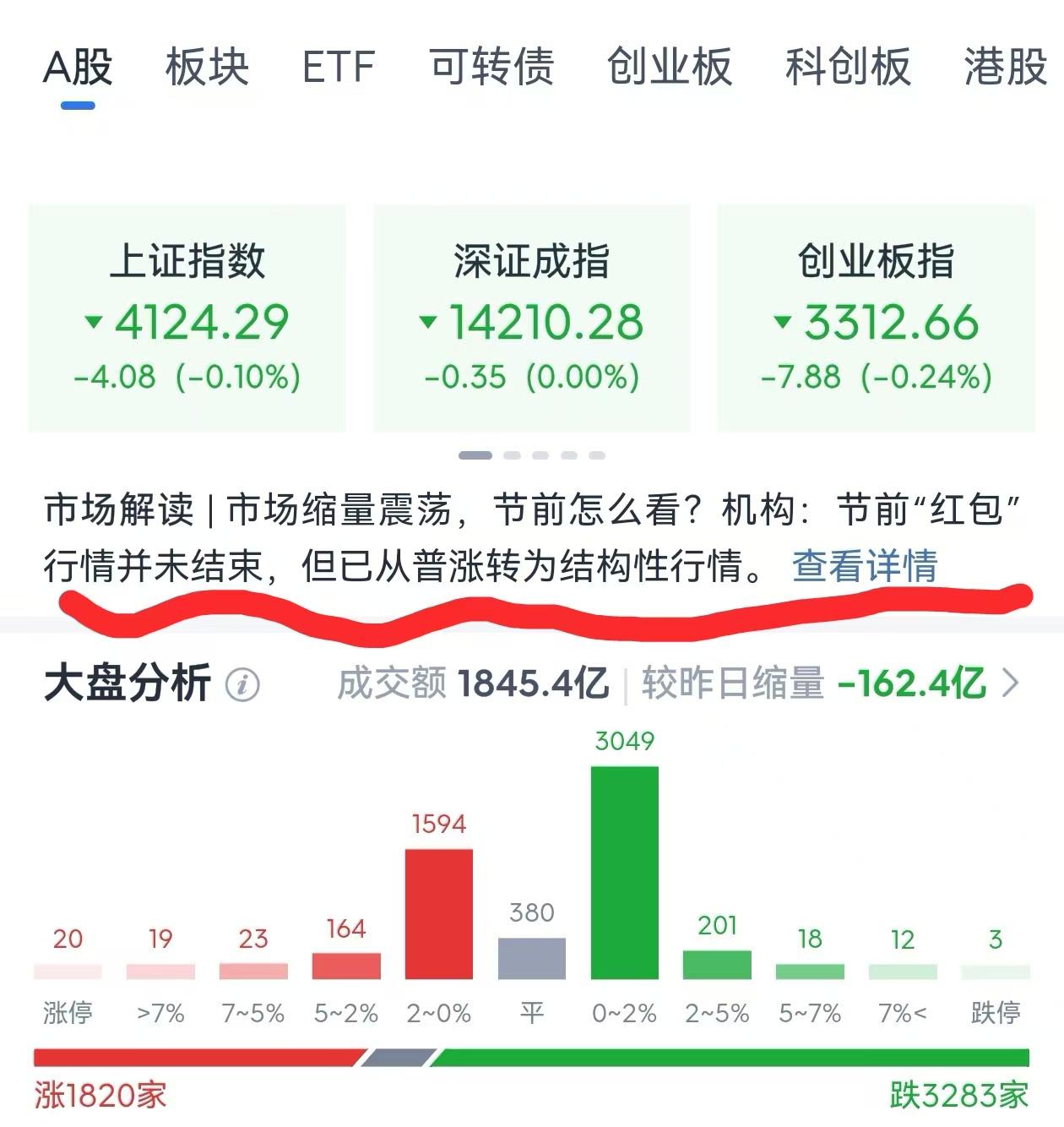
Task: Click the second carousel dot below index cards
Action: [512, 454]
